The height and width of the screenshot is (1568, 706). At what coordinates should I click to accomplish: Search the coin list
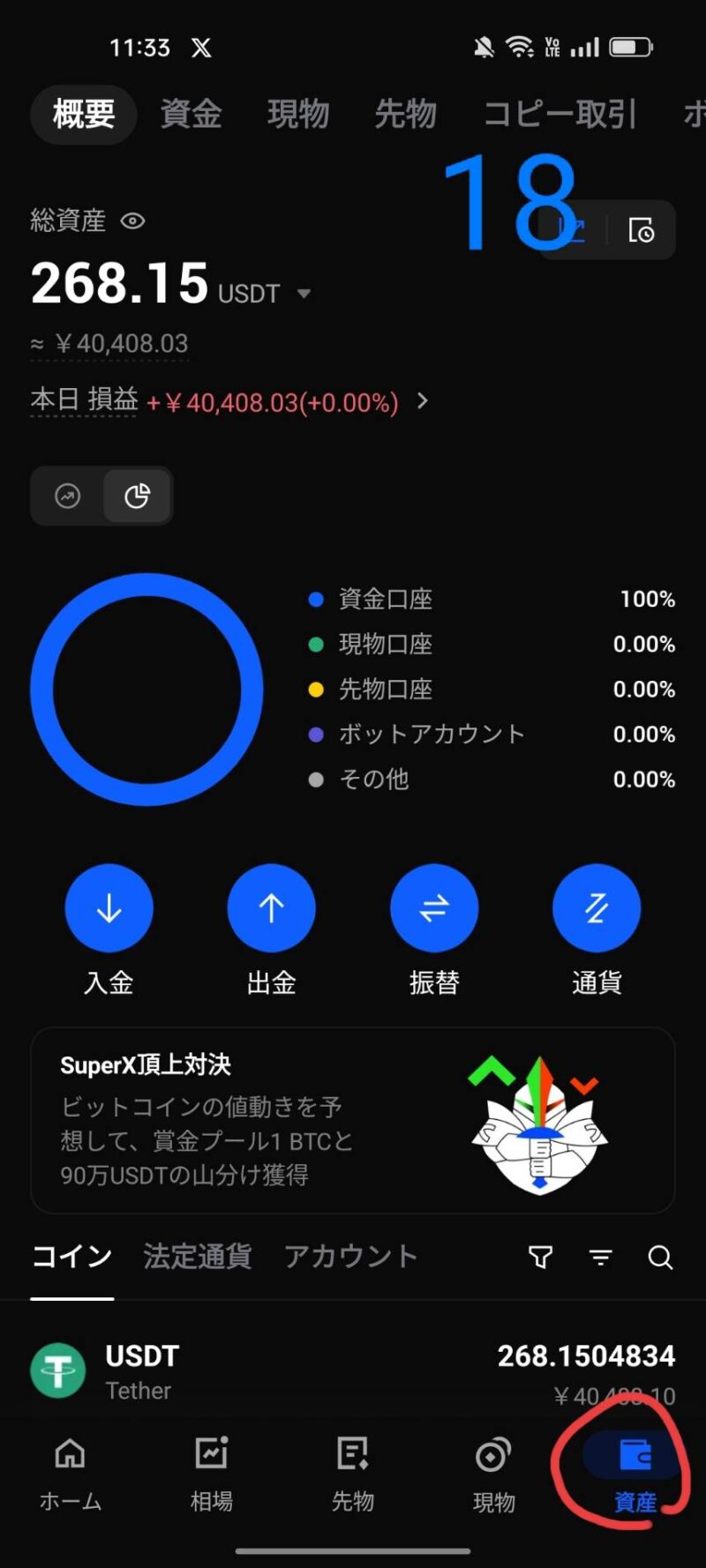point(660,1258)
